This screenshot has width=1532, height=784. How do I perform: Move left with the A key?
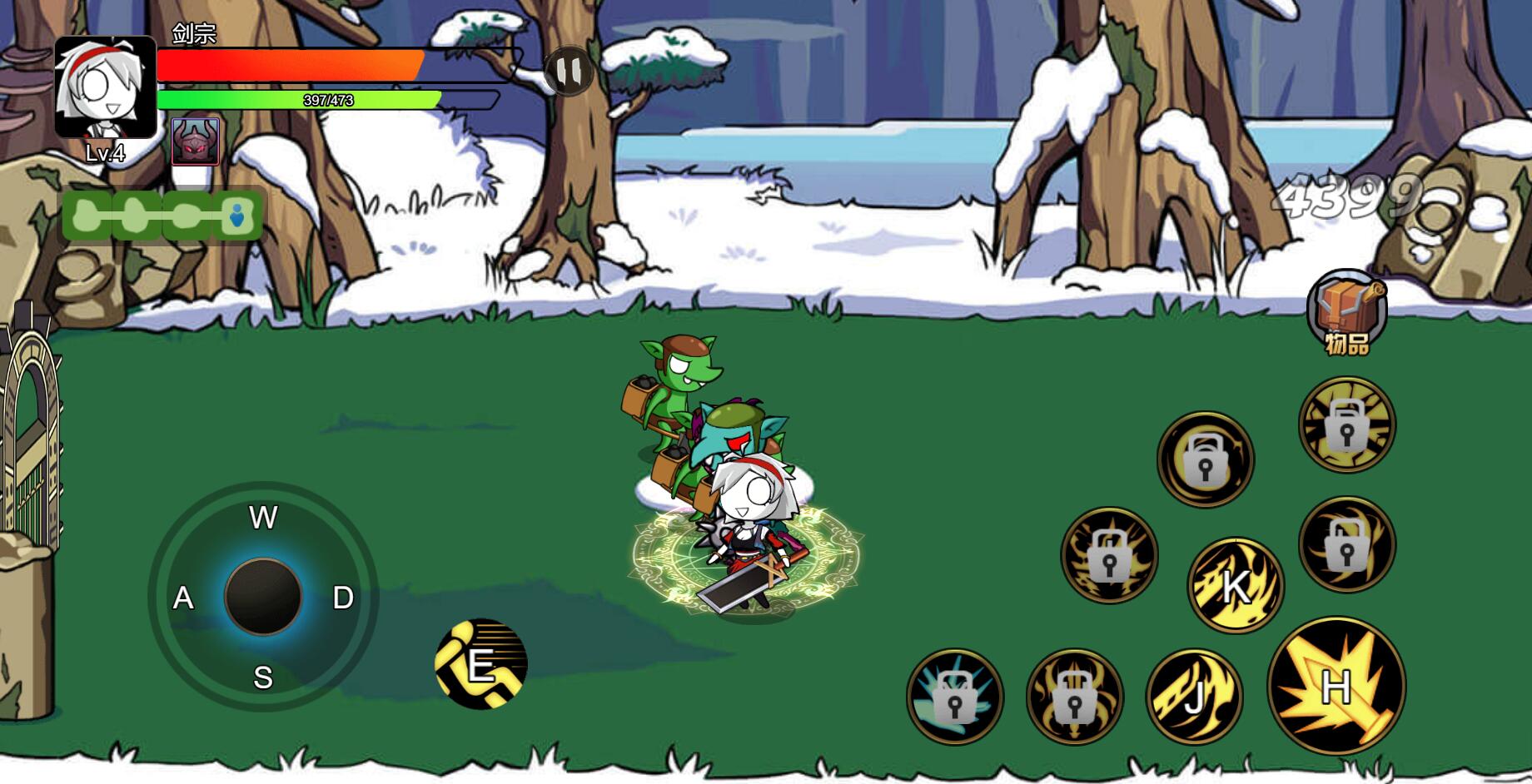tap(183, 598)
